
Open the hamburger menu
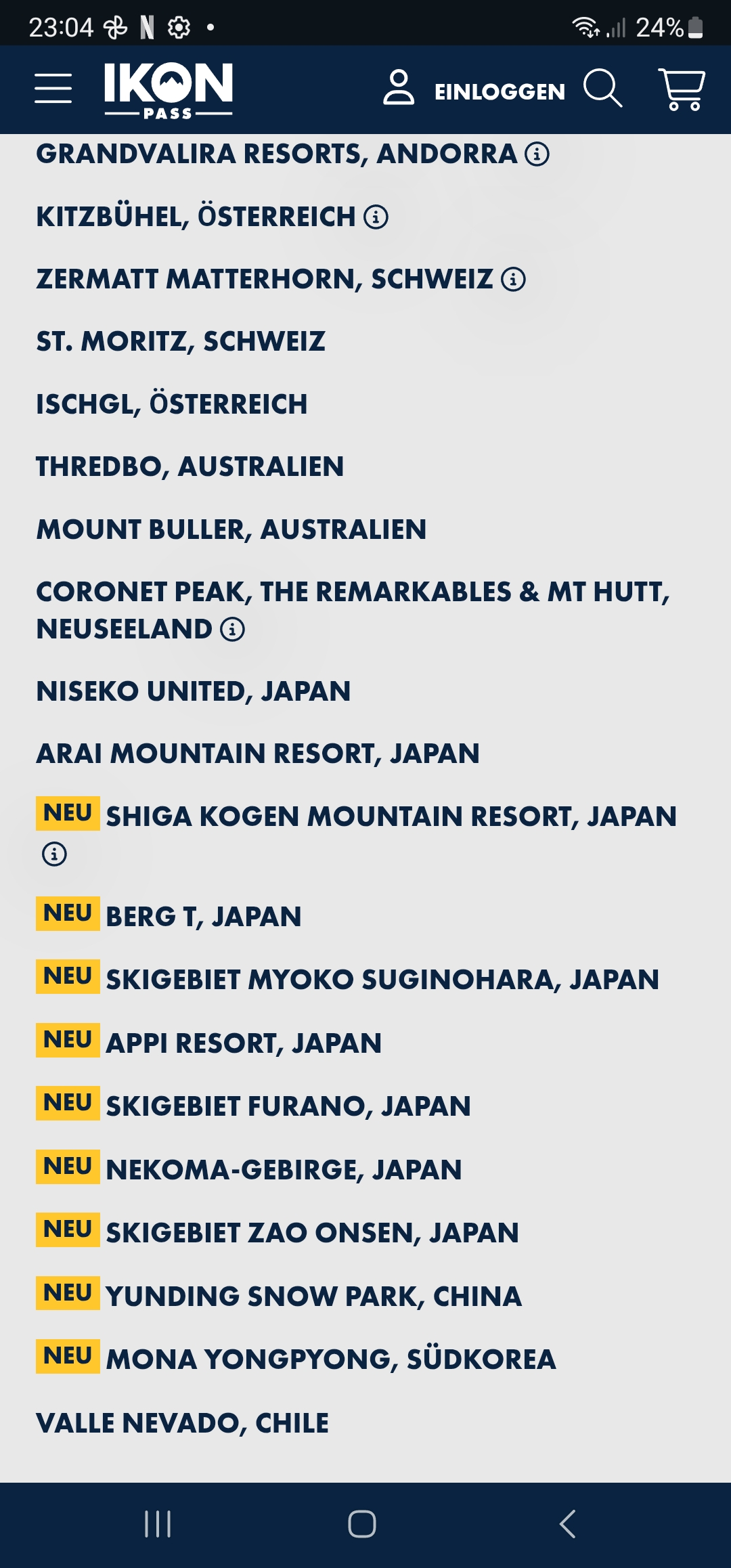pos(53,89)
